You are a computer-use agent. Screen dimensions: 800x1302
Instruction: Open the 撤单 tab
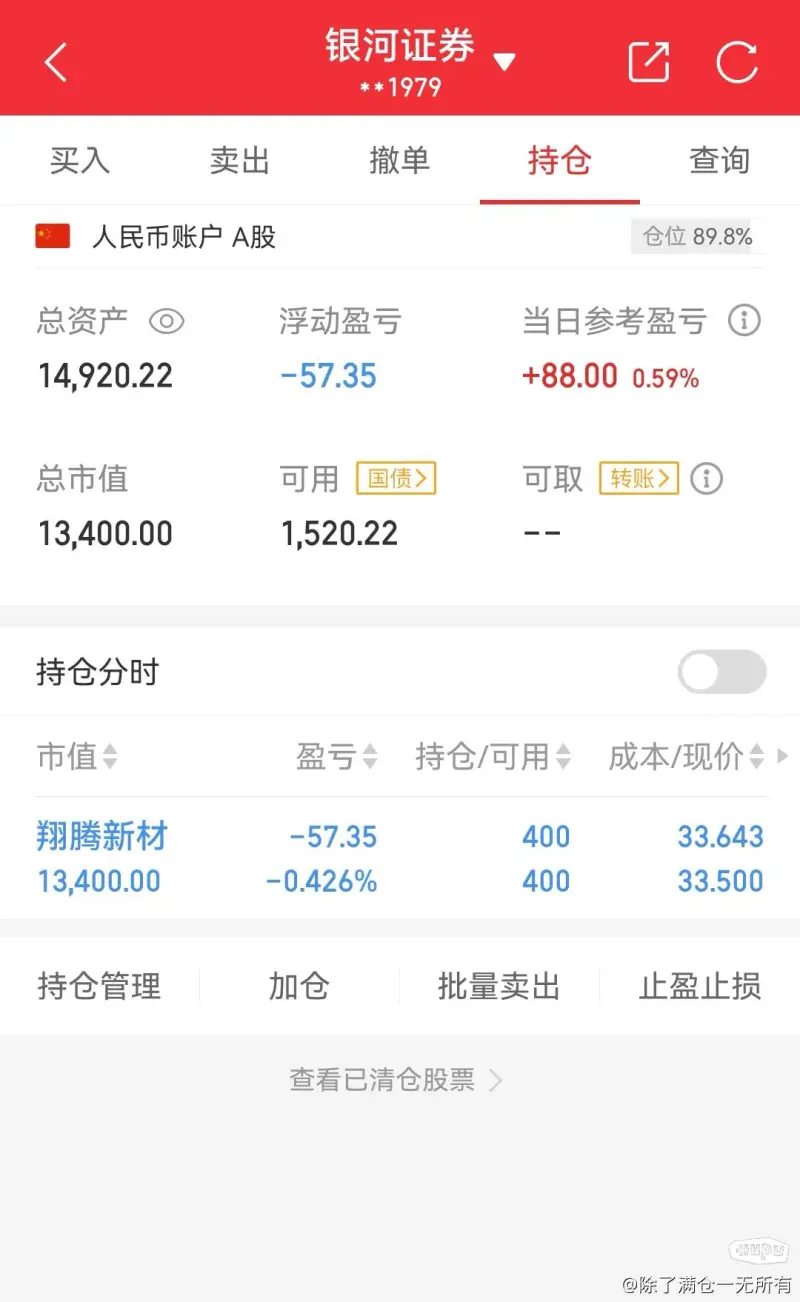coord(400,161)
